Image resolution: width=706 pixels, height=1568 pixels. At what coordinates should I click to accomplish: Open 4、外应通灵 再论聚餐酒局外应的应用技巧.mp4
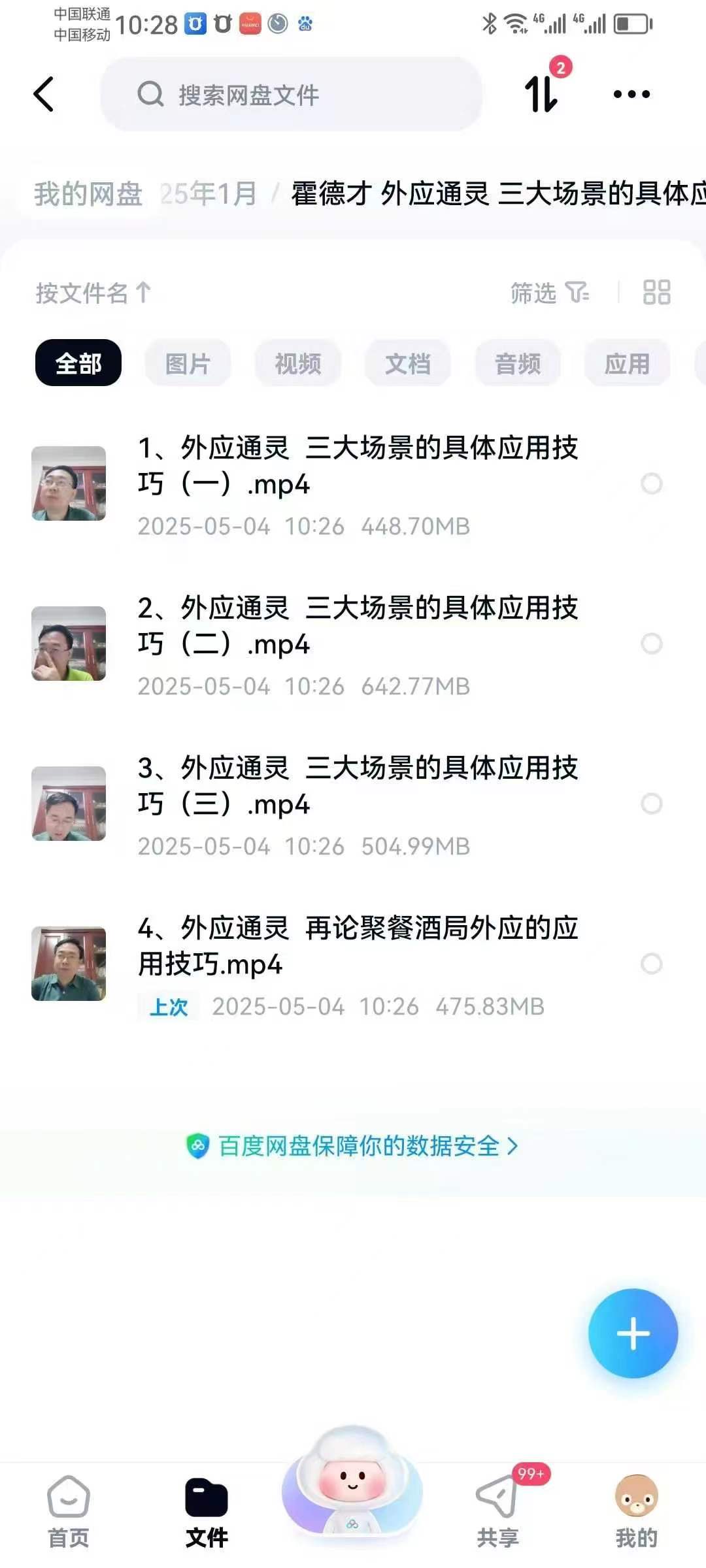358,946
